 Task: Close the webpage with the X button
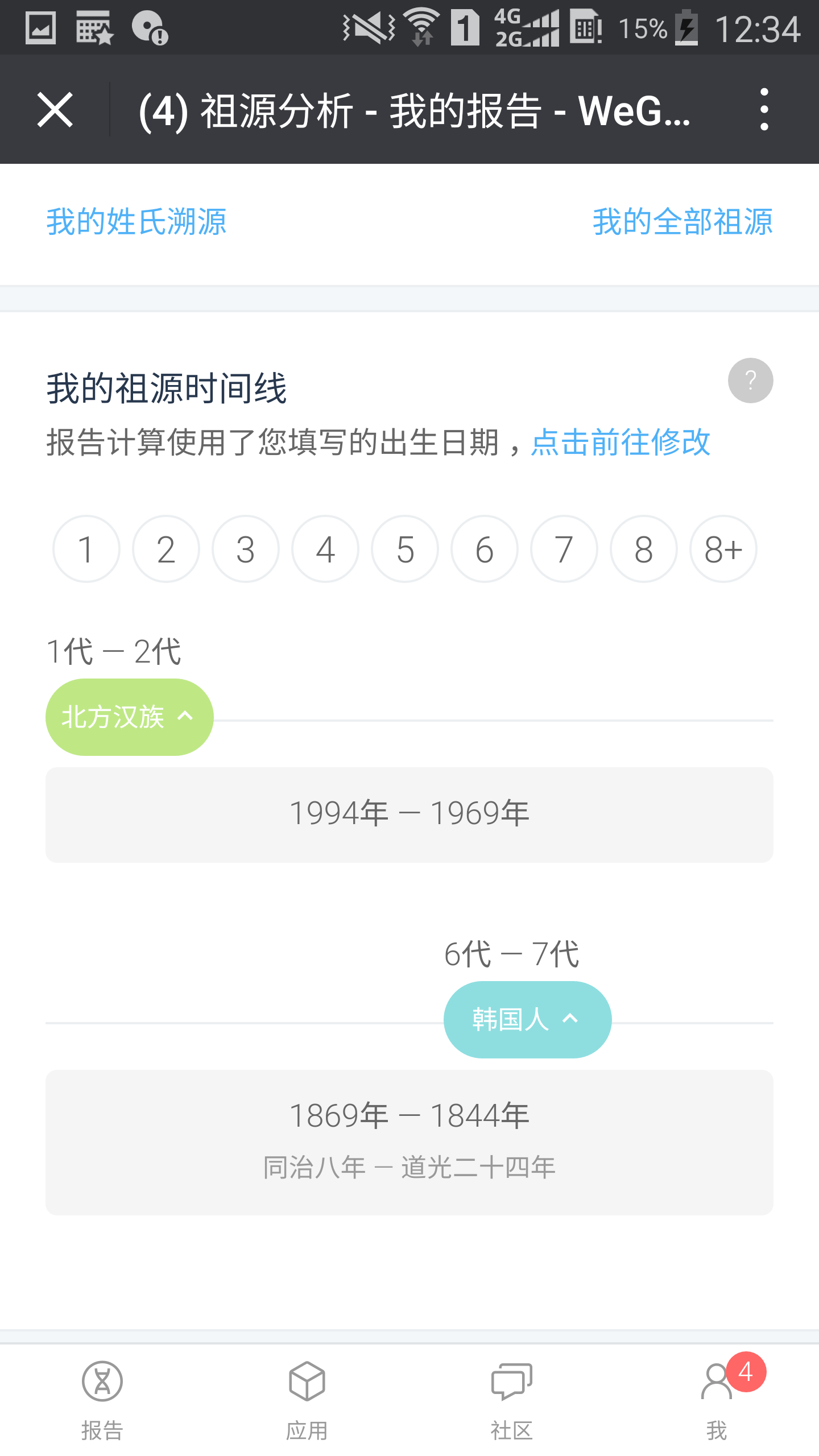55,109
